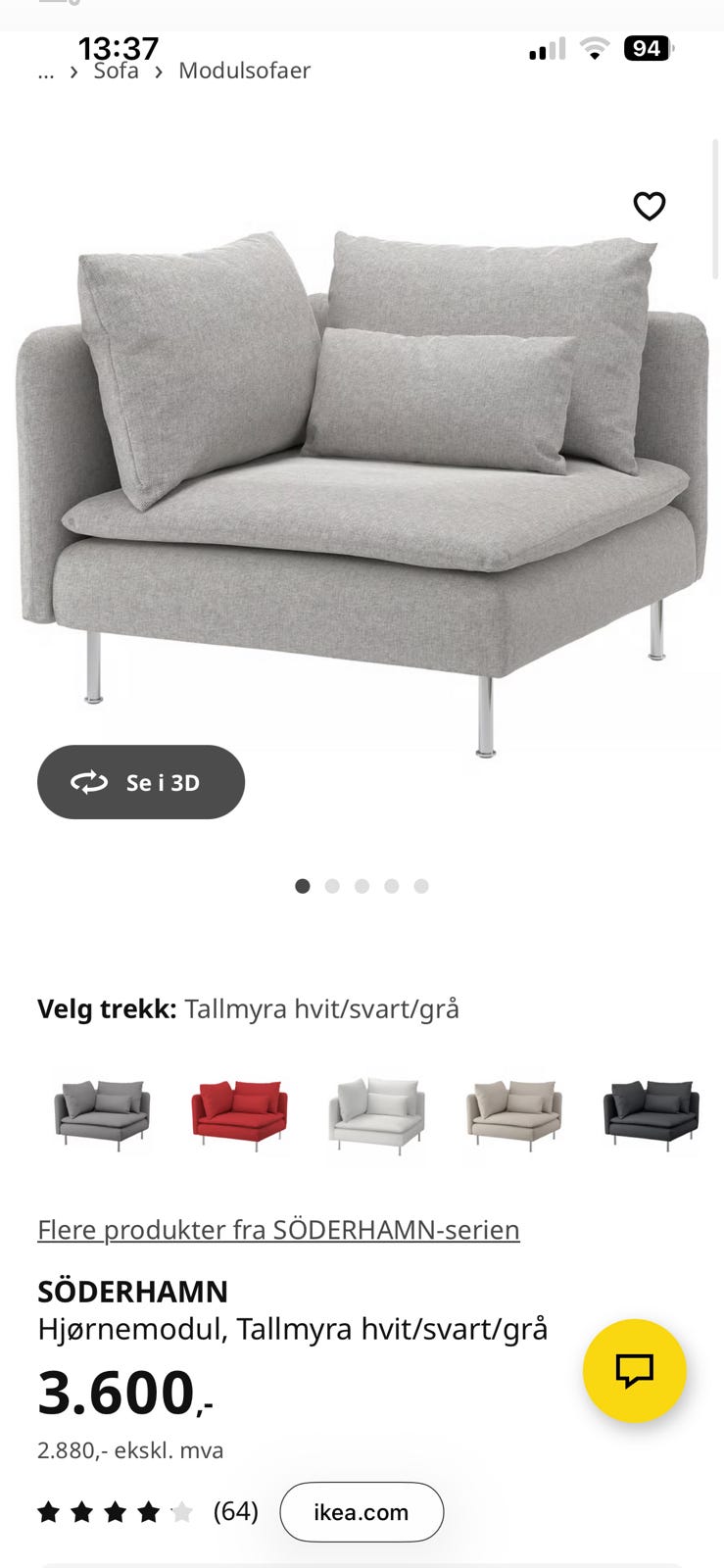724x1568 pixels.
Task: Open the yellow chat button
Action: point(634,1370)
